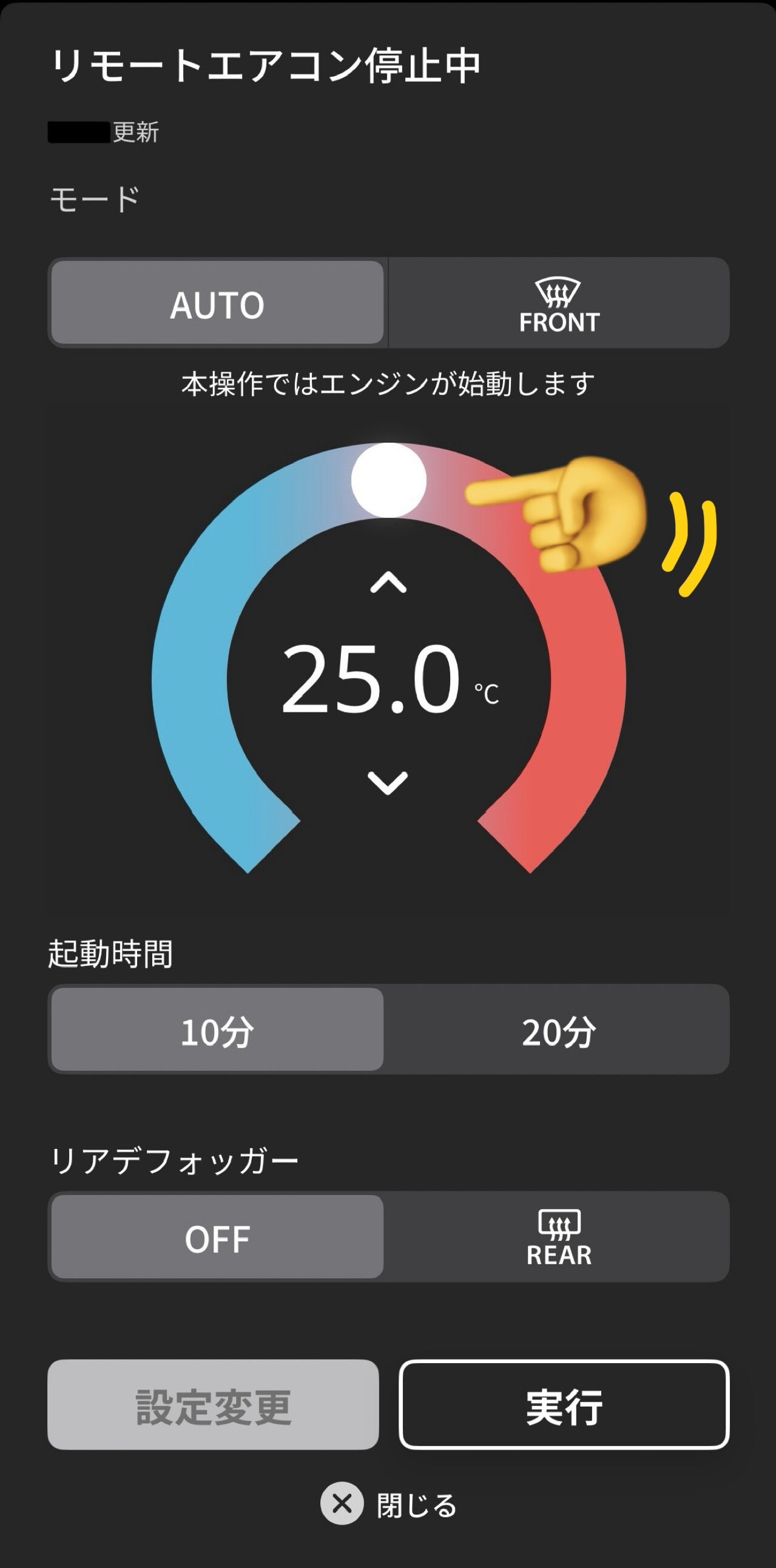Turn rear defogger OFF
The width and height of the screenshot is (776, 1568).
(217, 1237)
